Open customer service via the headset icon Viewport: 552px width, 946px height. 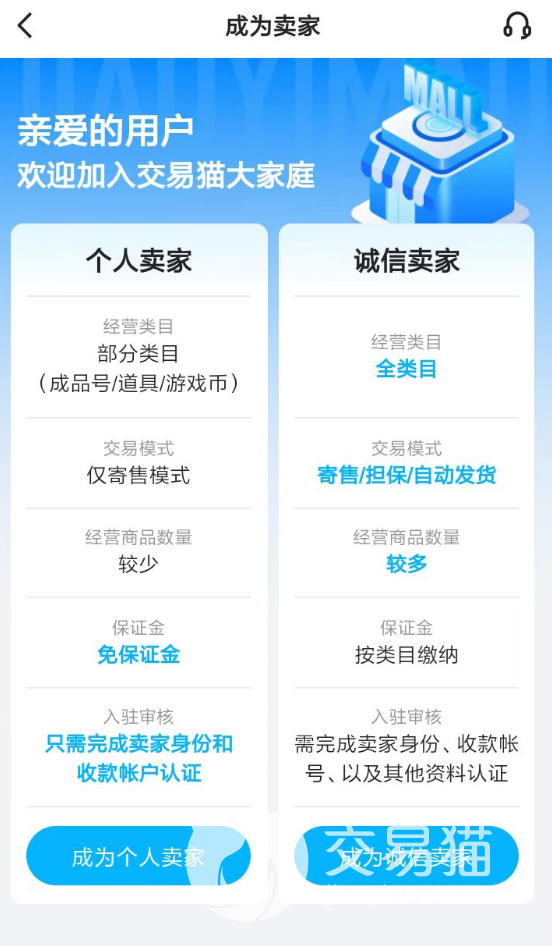[x=517, y=26]
